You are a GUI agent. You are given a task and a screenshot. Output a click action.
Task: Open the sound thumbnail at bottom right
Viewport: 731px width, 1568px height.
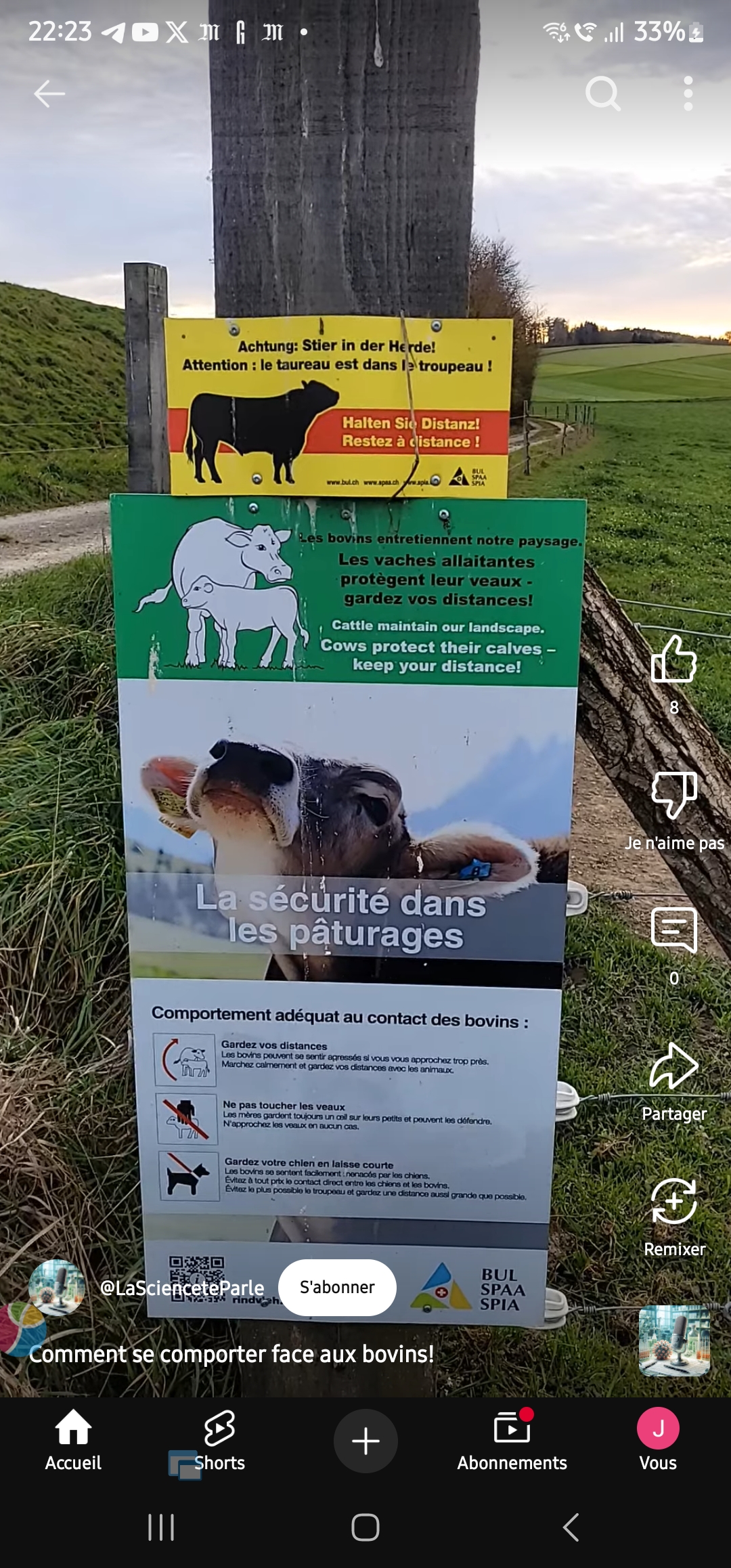coord(674,1341)
